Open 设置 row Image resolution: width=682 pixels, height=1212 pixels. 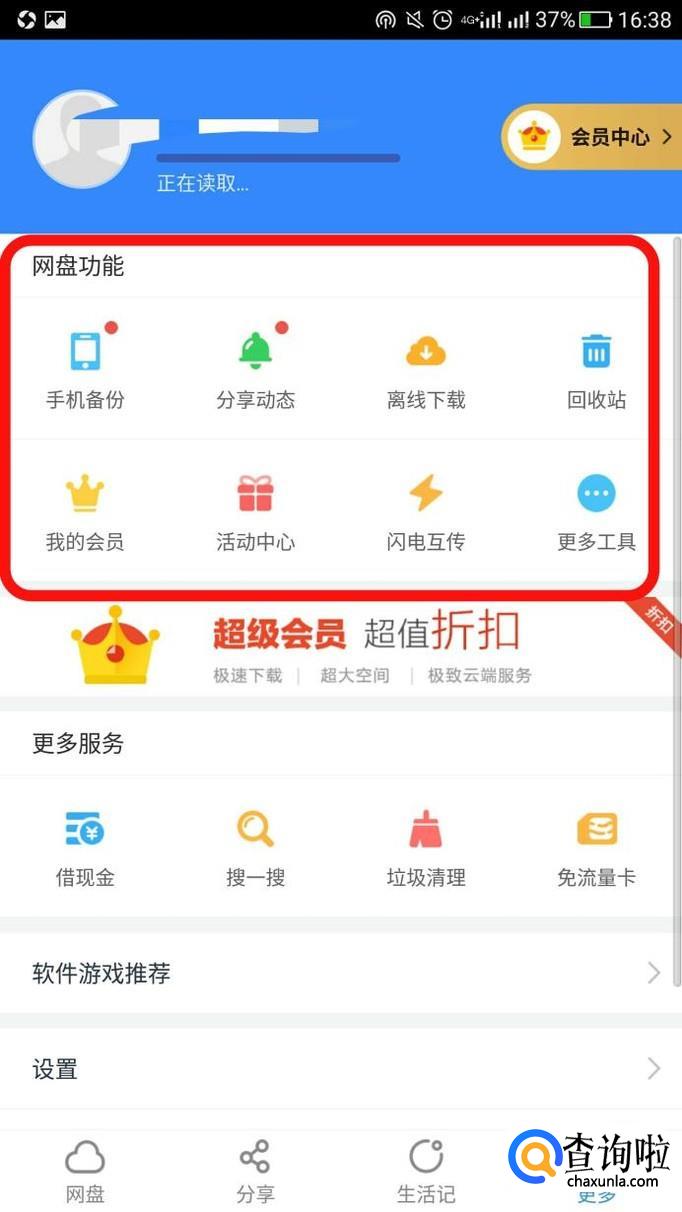coord(340,1069)
